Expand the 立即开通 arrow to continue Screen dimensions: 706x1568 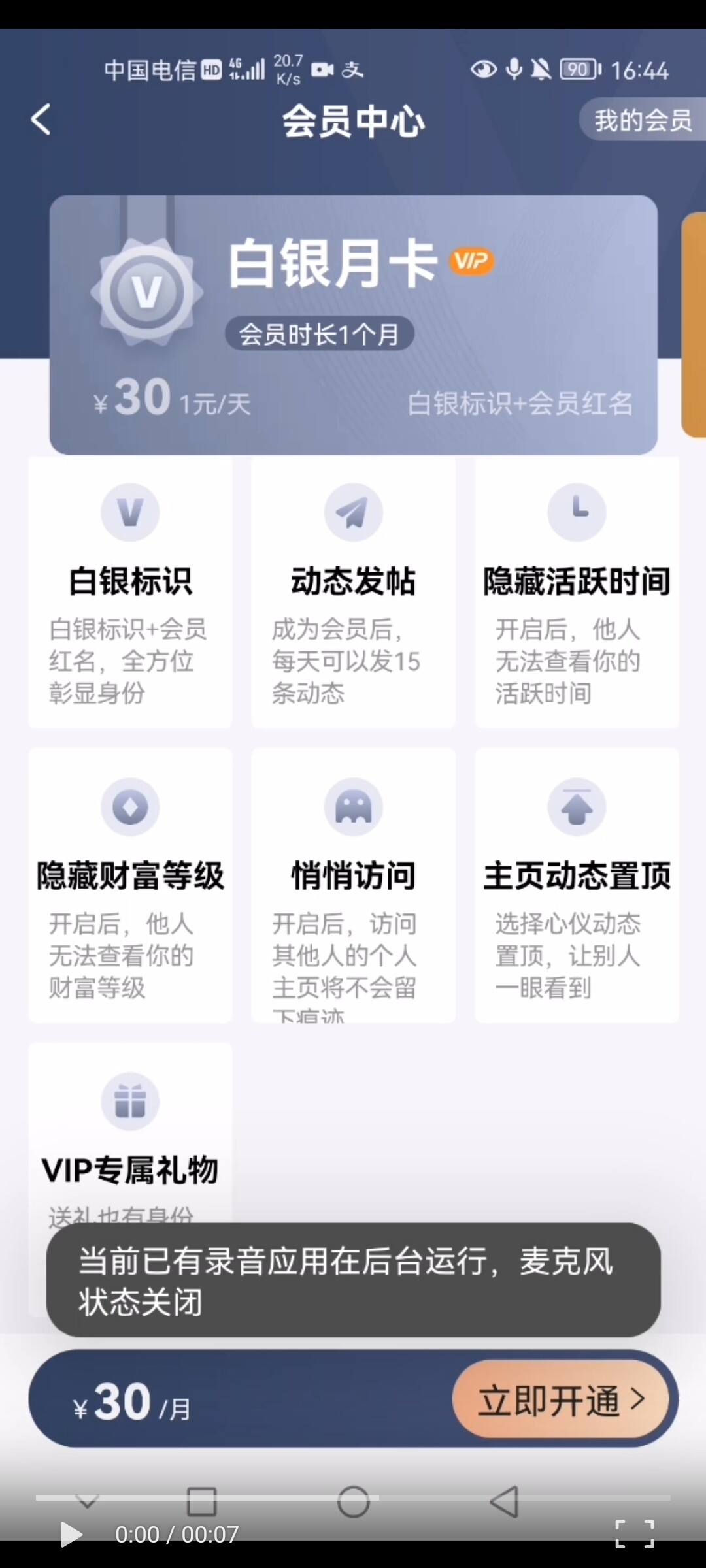(637, 1400)
